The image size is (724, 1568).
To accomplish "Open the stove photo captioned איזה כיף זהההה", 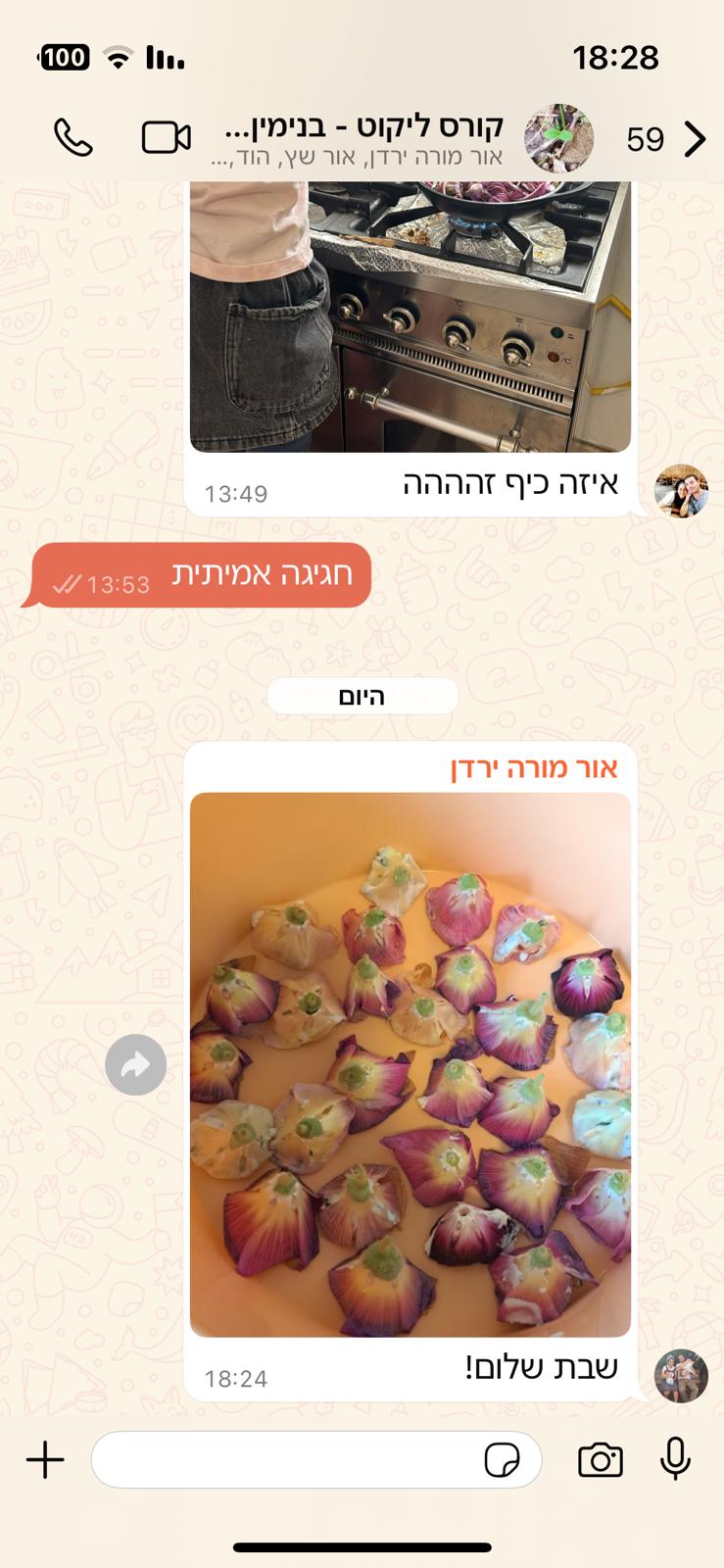I will [x=410, y=316].
